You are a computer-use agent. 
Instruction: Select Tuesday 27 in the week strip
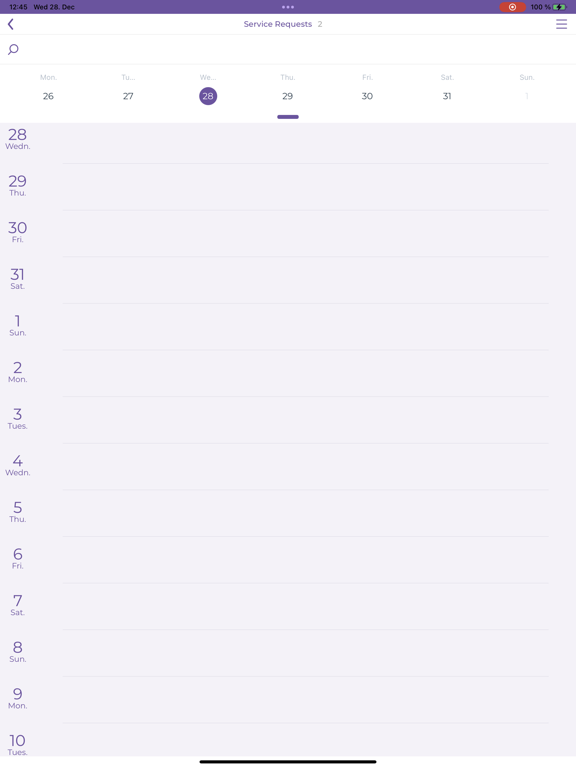pos(128,96)
